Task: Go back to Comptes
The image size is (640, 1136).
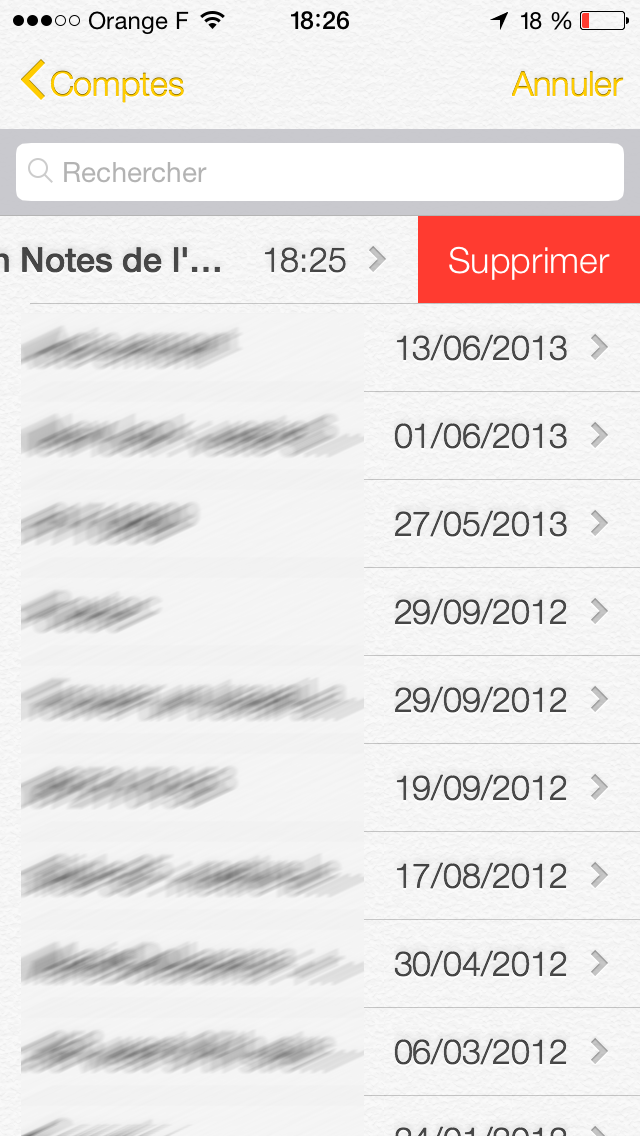Action: click(x=103, y=84)
